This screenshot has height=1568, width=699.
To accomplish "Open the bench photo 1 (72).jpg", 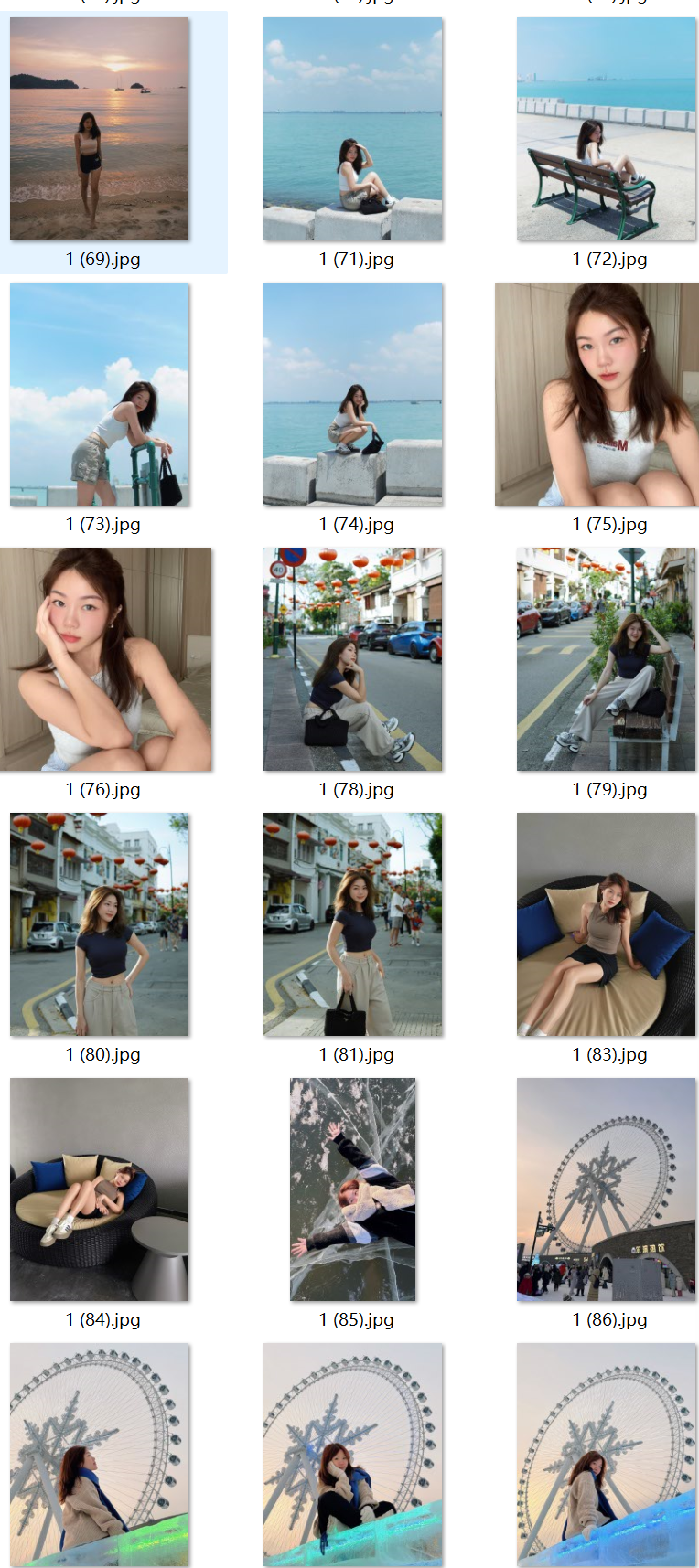I will (606, 129).
